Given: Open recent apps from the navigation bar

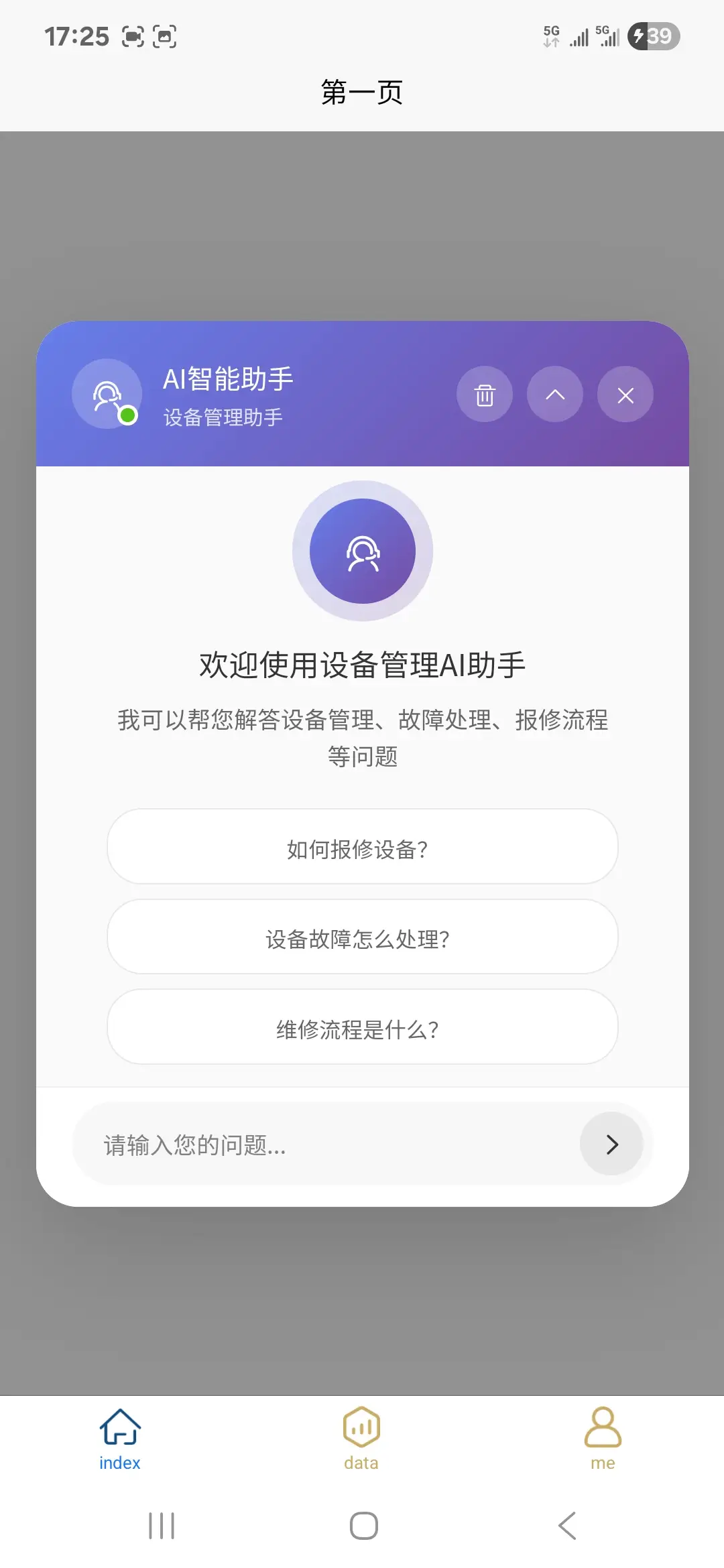Looking at the screenshot, I should click(x=162, y=1526).
